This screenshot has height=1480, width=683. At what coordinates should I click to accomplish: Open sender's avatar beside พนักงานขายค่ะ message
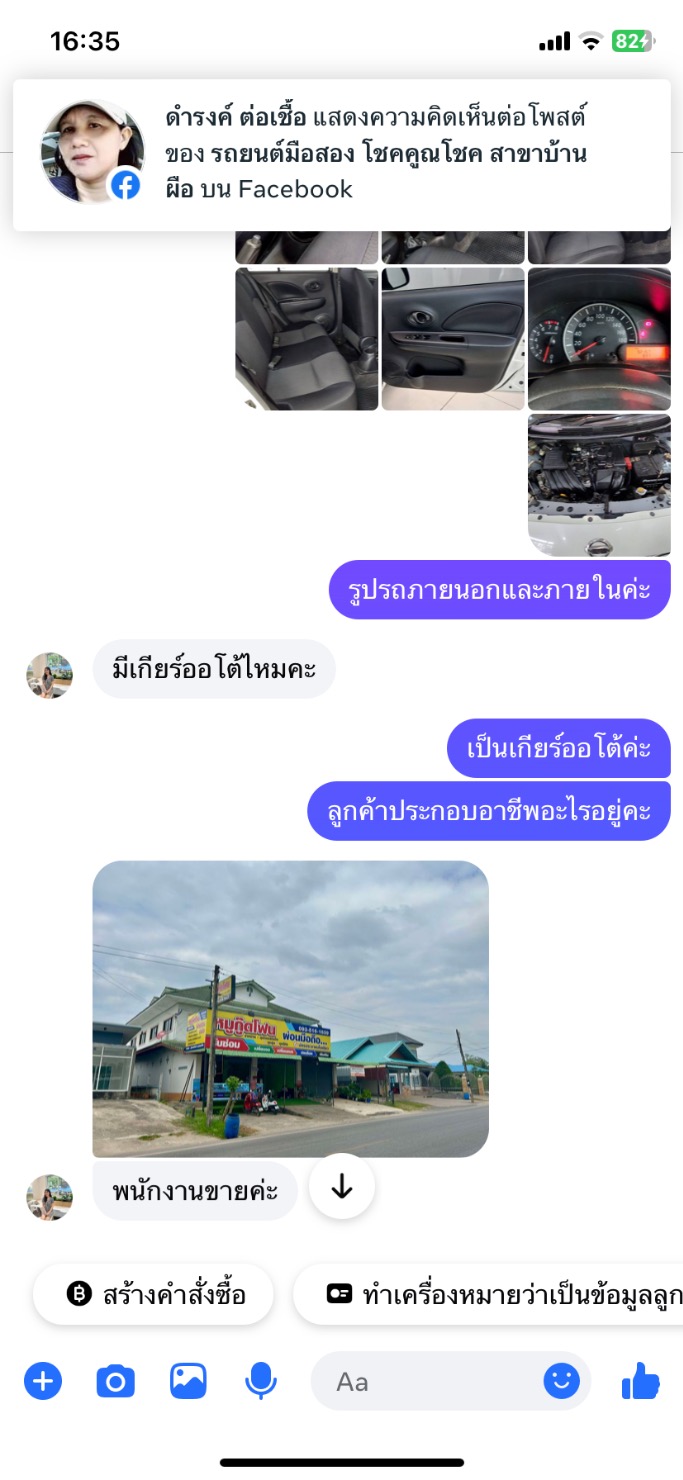click(49, 1197)
